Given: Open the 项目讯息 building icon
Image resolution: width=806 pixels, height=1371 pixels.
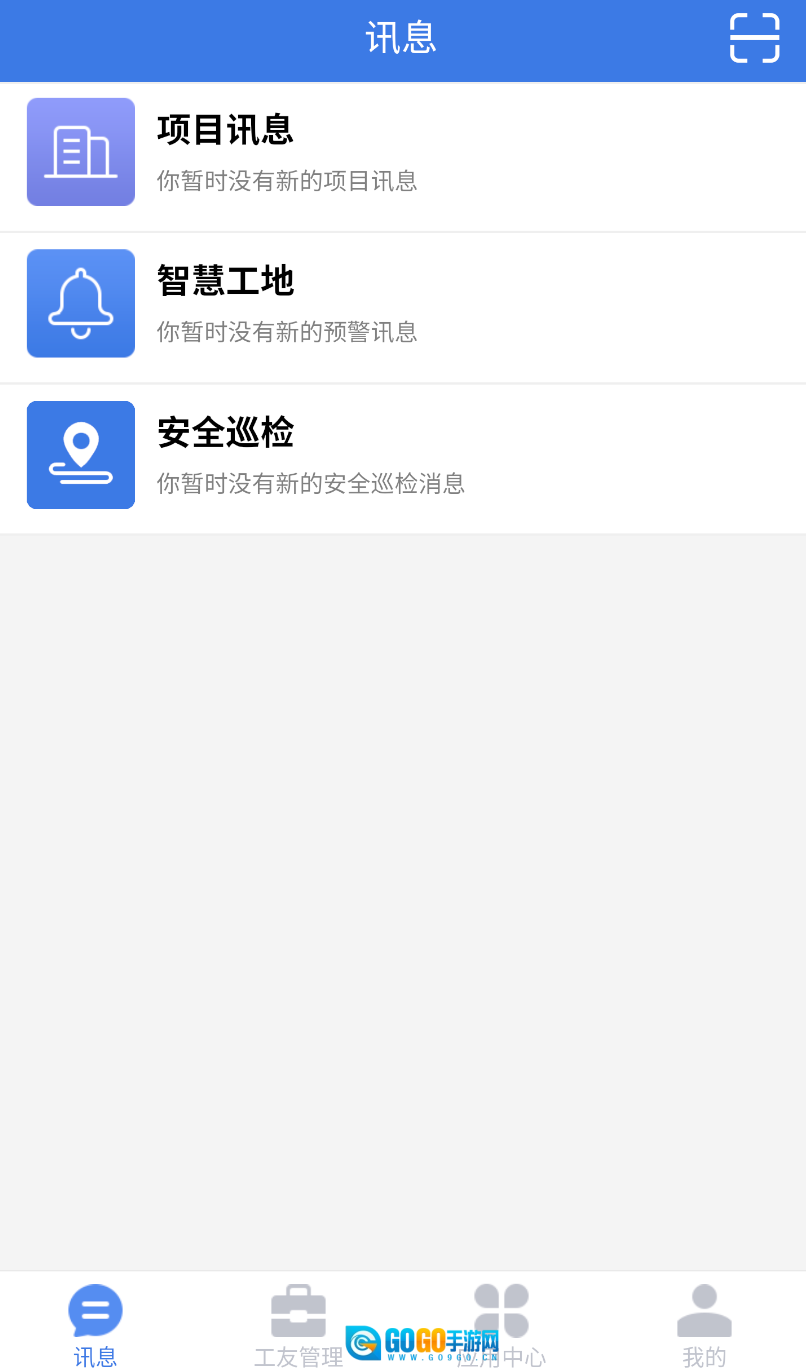Looking at the screenshot, I should [80, 152].
